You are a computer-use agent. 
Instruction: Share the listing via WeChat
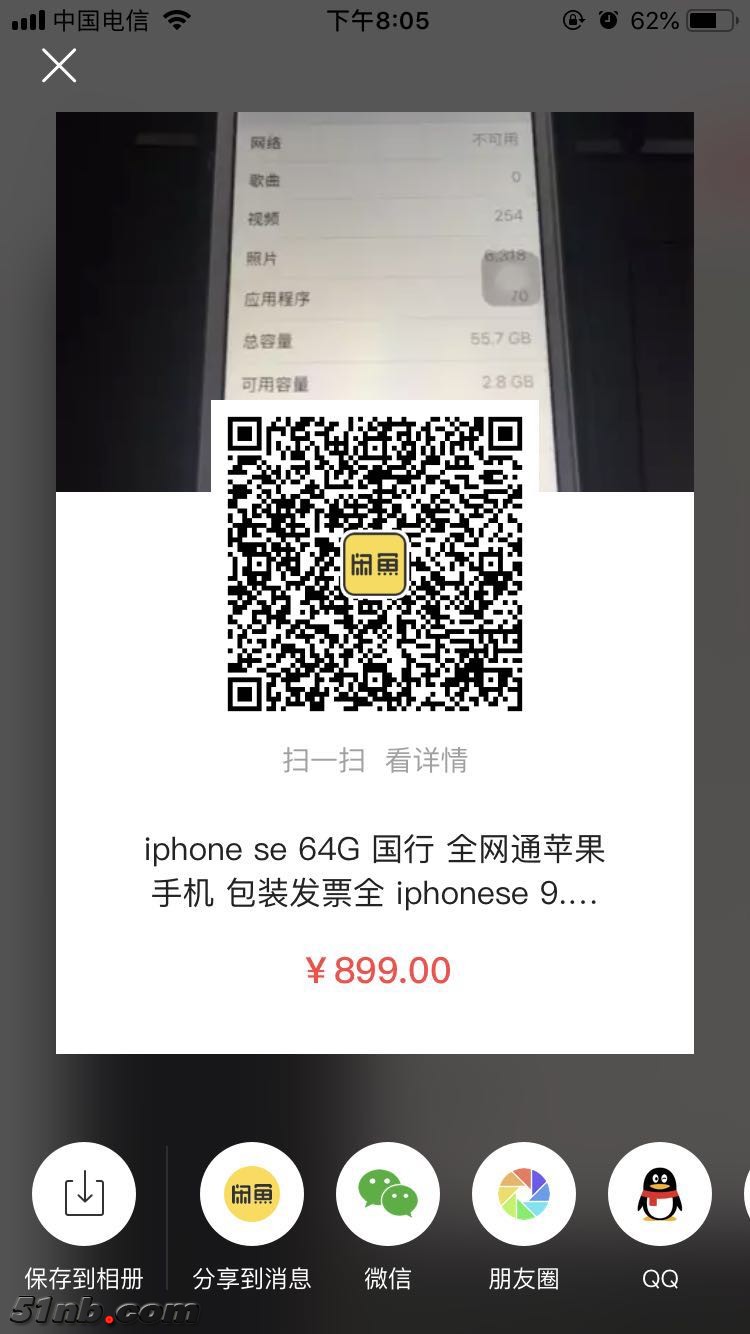click(388, 1194)
